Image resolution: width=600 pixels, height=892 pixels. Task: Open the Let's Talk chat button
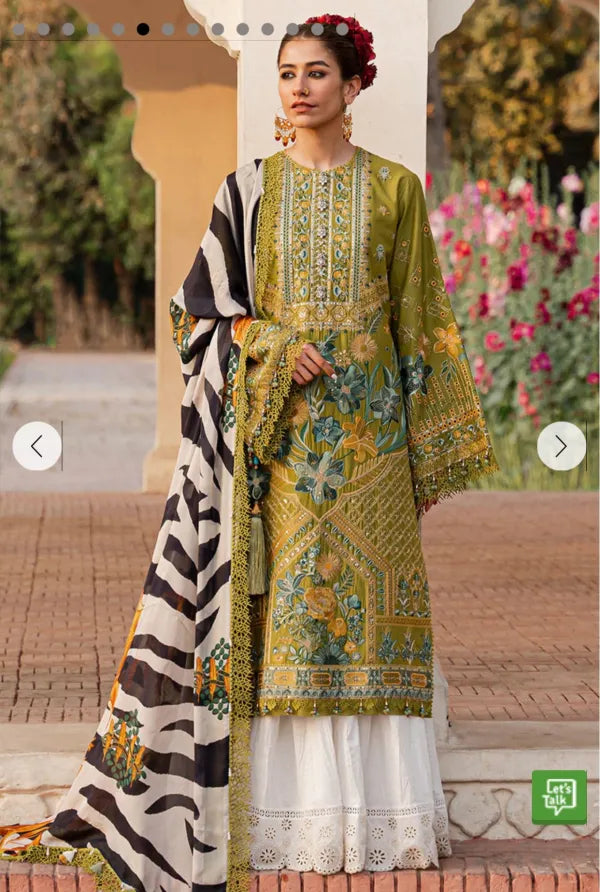(x=559, y=796)
